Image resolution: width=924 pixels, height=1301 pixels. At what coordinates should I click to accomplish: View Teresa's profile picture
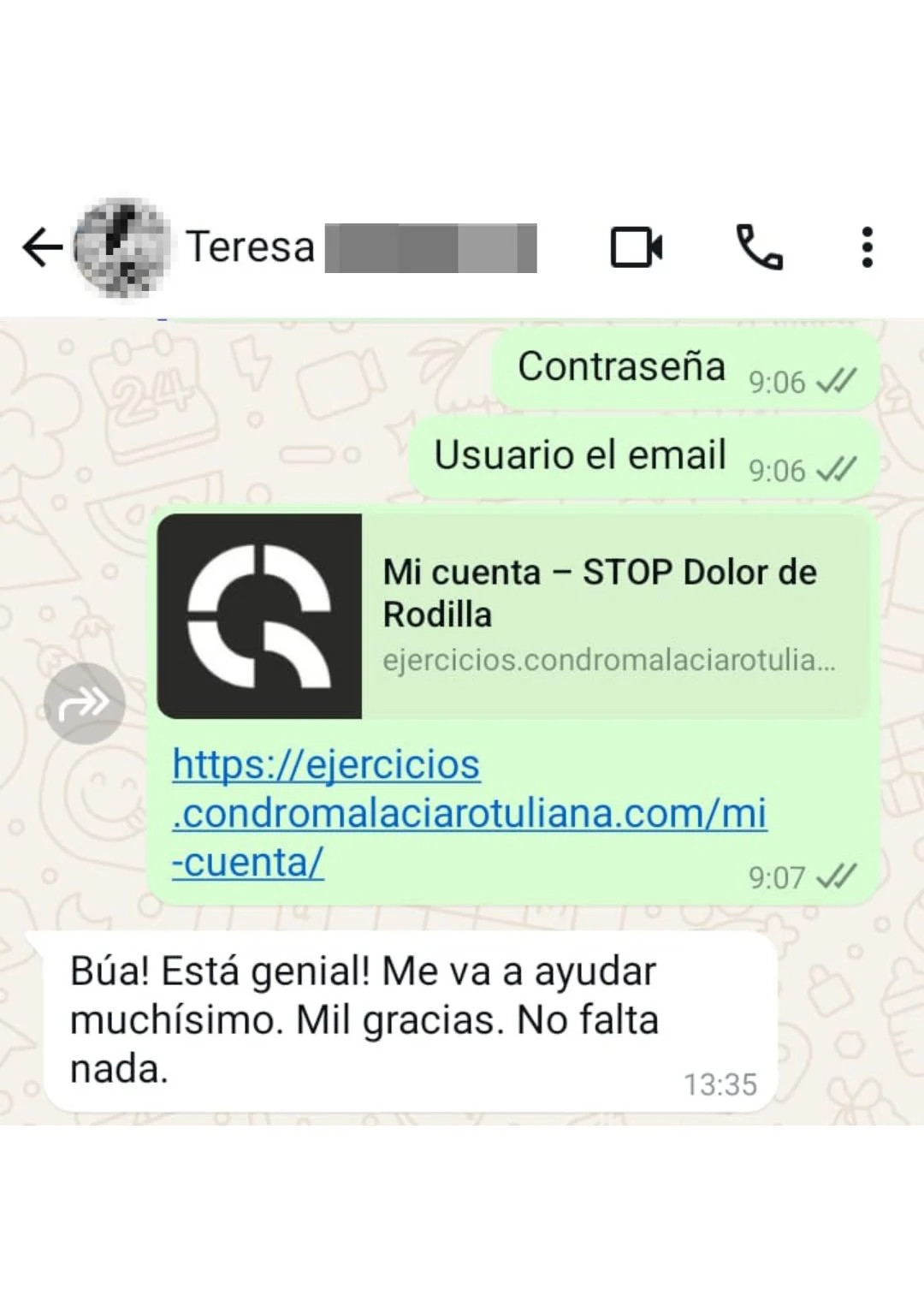(121, 248)
